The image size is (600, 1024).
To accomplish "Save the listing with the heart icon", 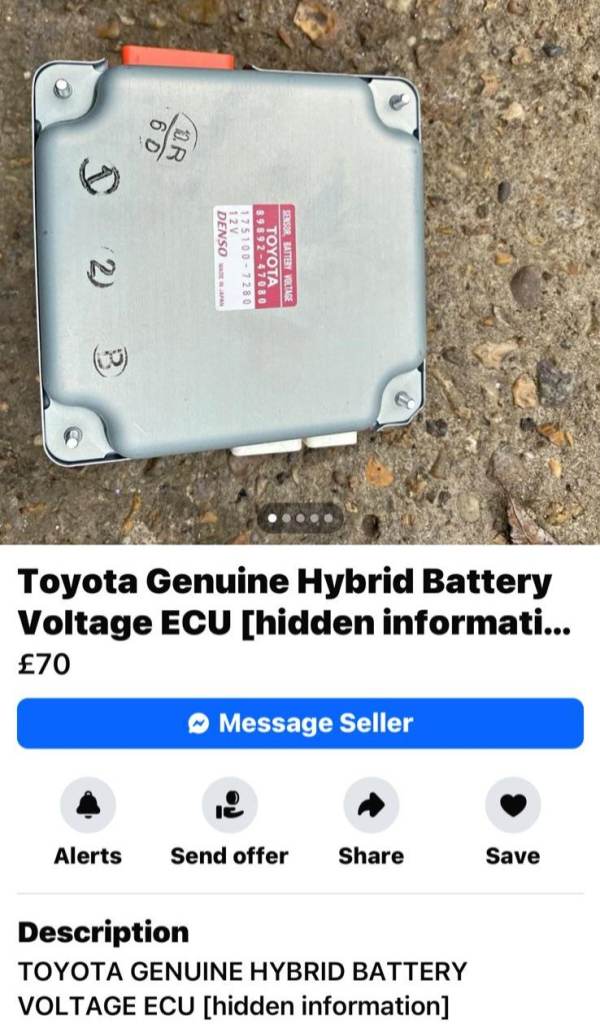I will pos(512,805).
